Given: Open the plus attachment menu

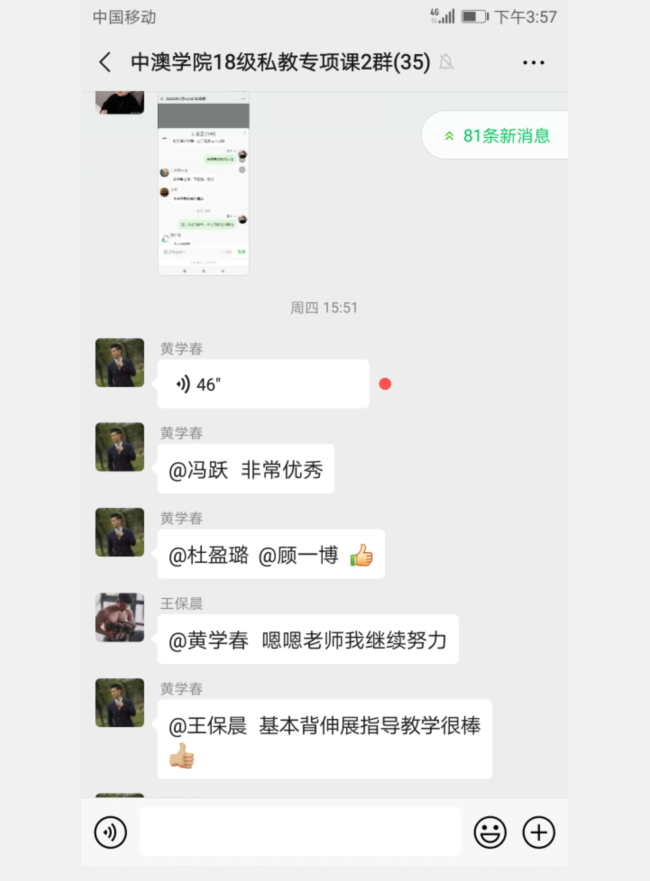Looking at the screenshot, I should tap(539, 832).
